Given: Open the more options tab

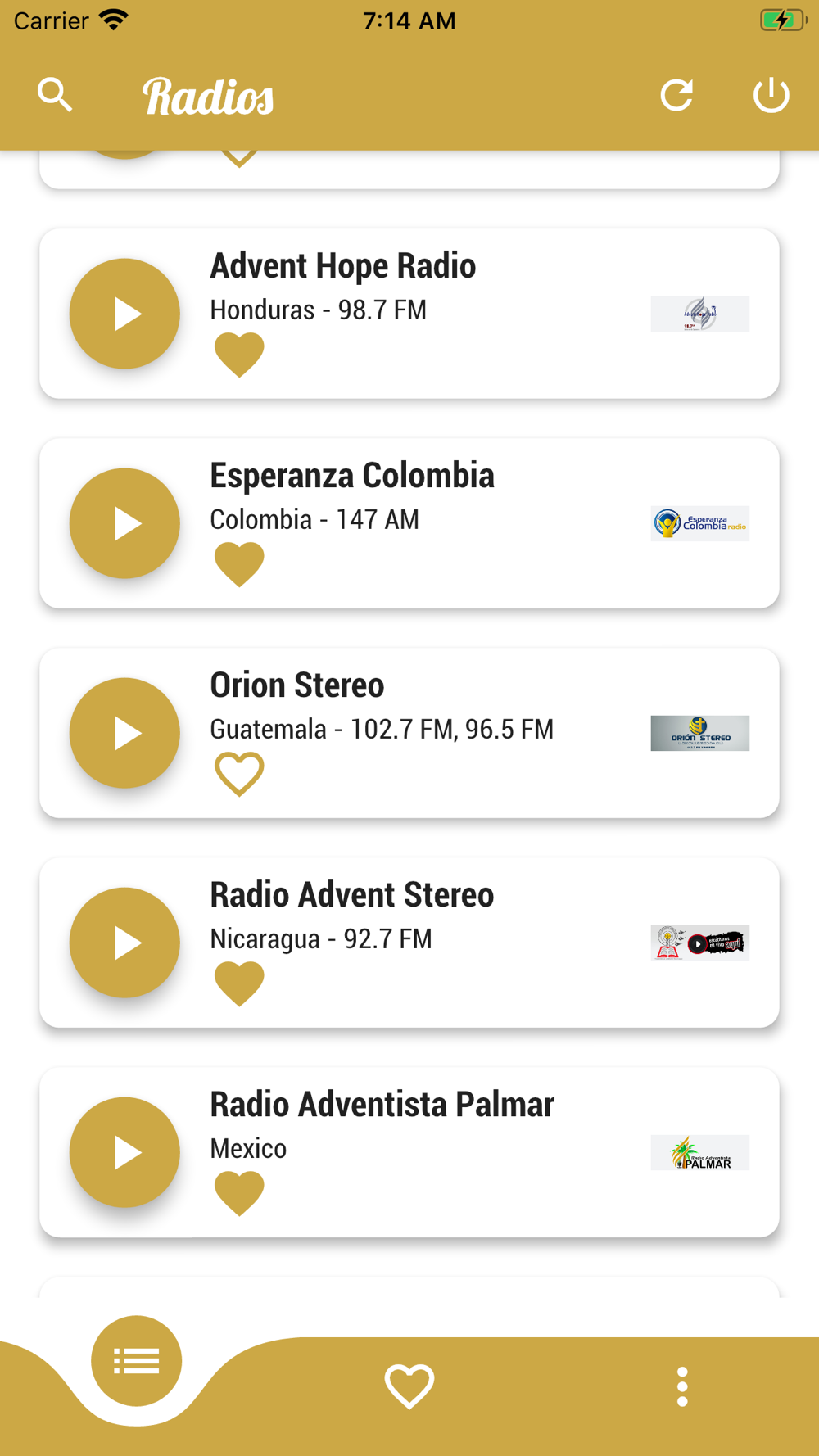Looking at the screenshot, I should [682, 1386].
